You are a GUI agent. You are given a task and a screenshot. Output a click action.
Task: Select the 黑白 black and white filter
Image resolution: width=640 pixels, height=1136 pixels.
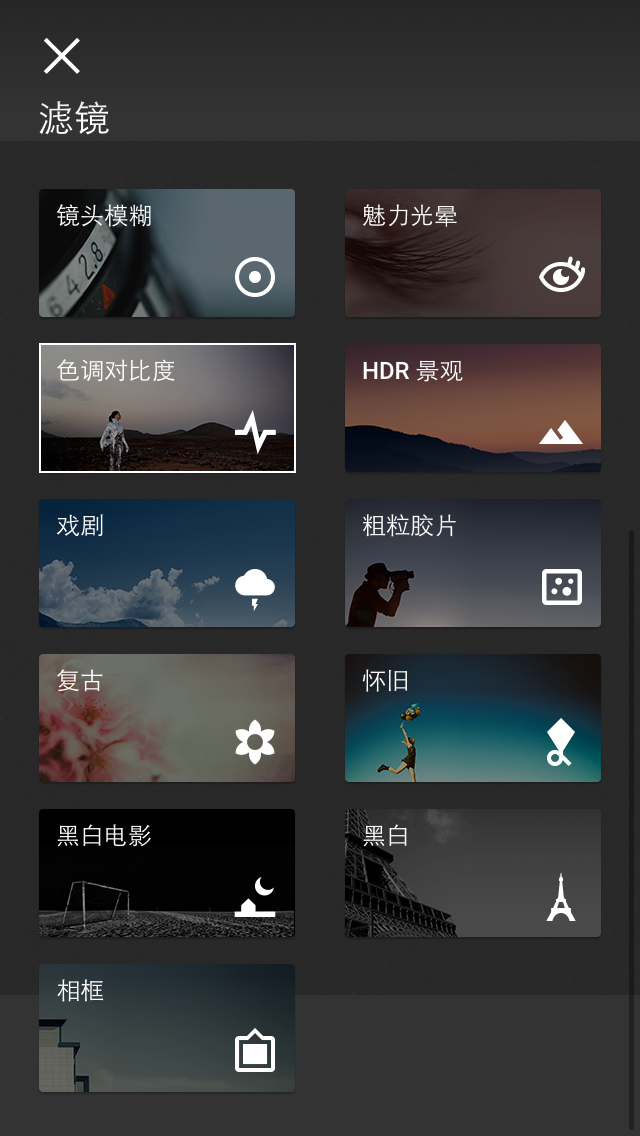tap(473, 873)
